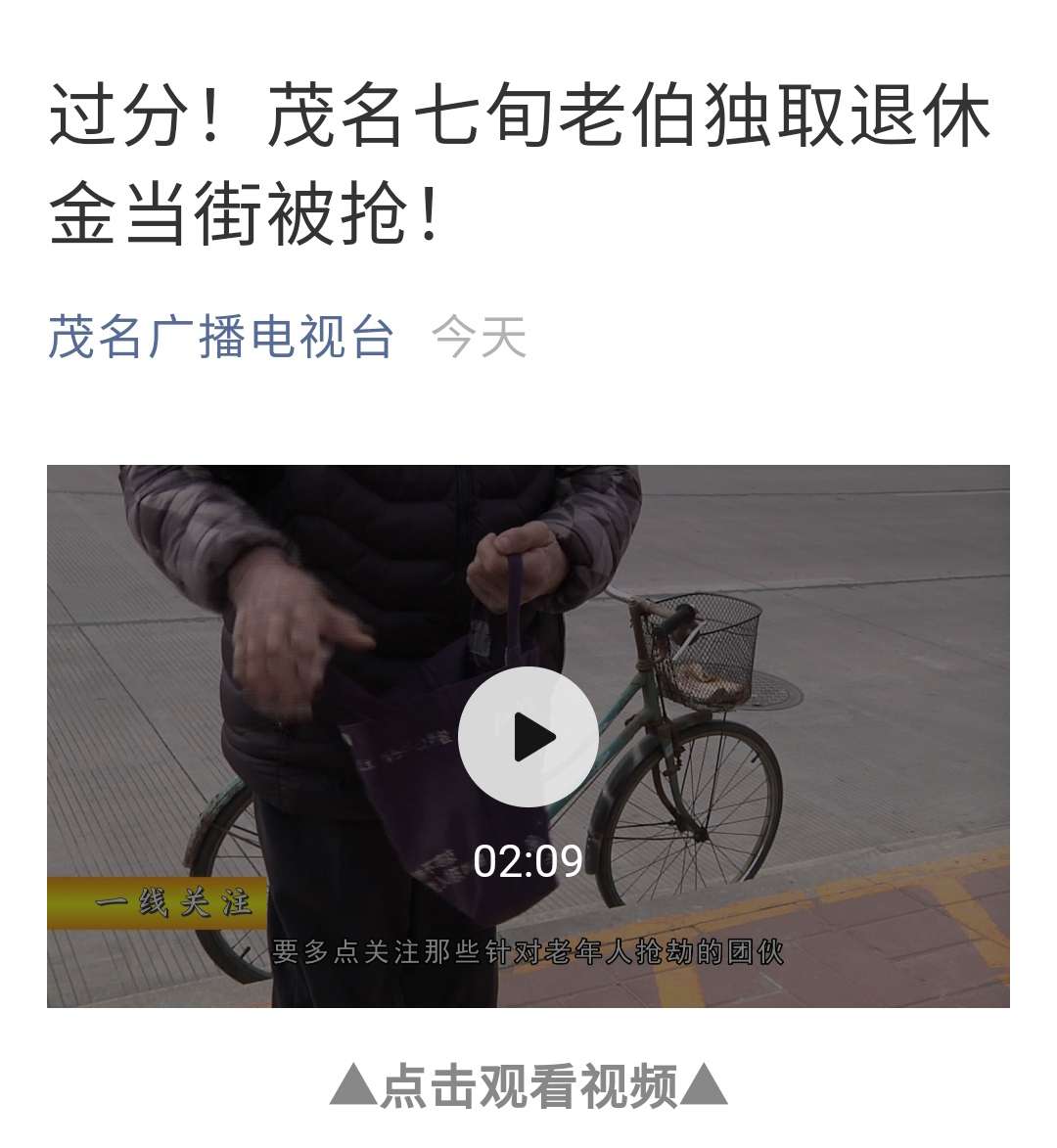Play the 02:09 news video
The height and width of the screenshot is (1148, 1057).
point(528,737)
